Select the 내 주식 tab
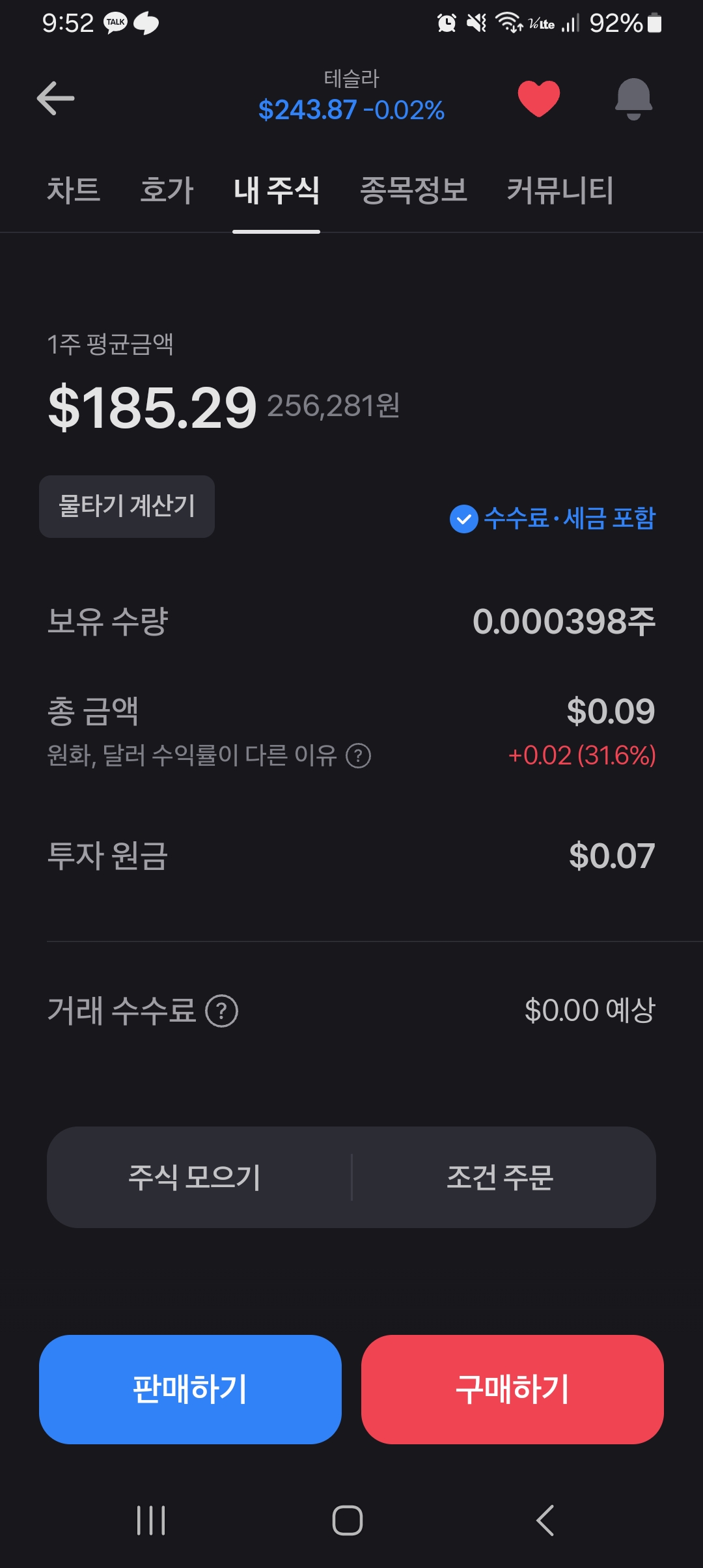This screenshot has width=703, height=1568. [x=276, y=190]
